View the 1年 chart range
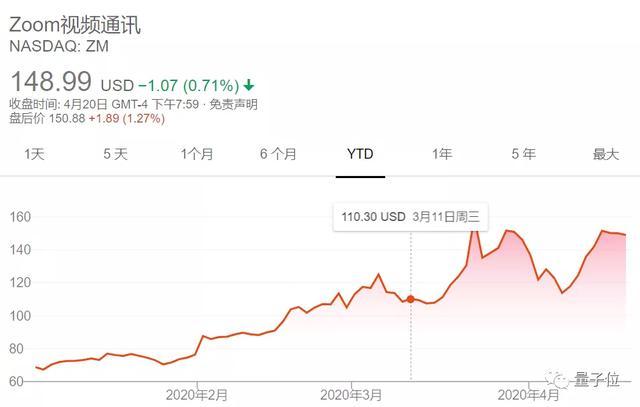This screenshot has width=640, height=407. tap(442, 154)
